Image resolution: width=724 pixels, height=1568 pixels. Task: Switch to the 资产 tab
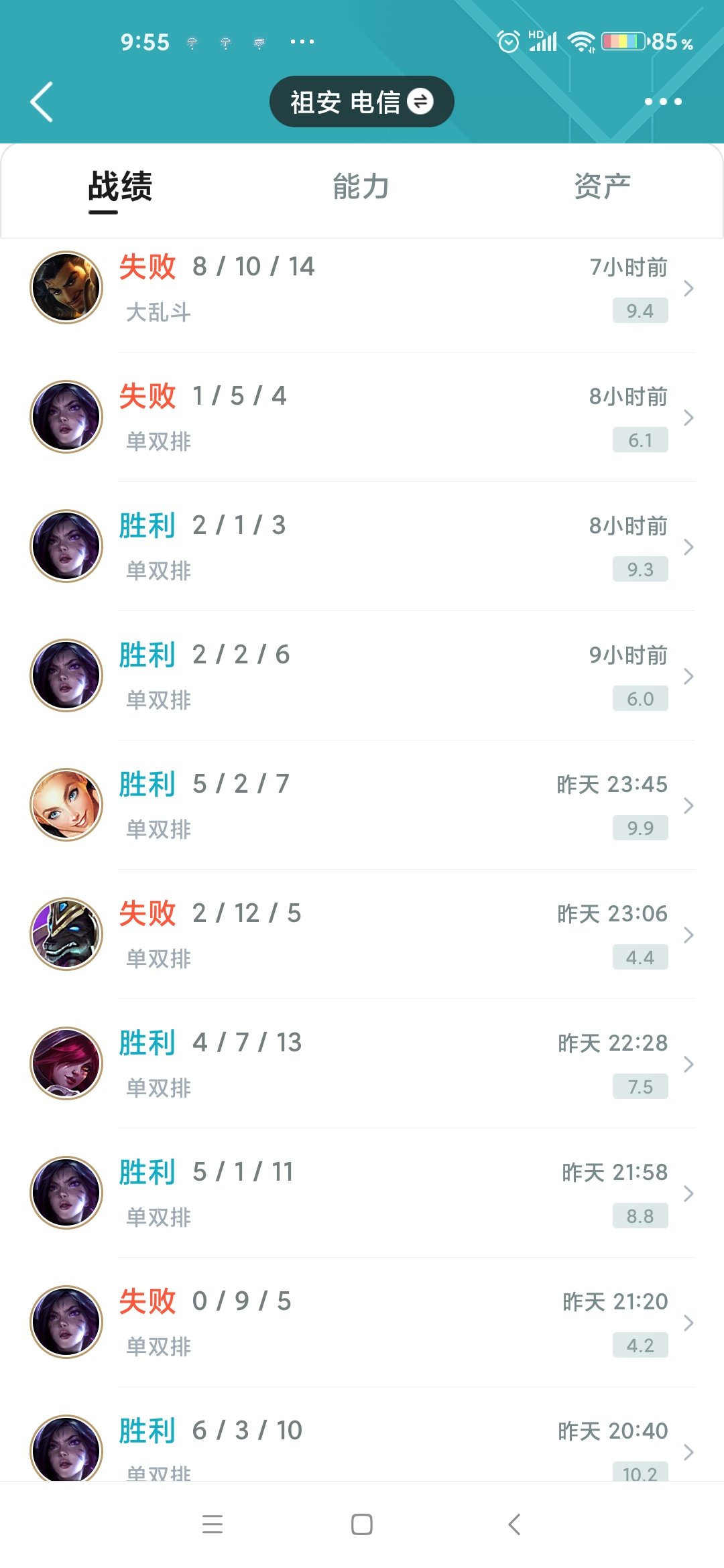[x=602, y=187]
